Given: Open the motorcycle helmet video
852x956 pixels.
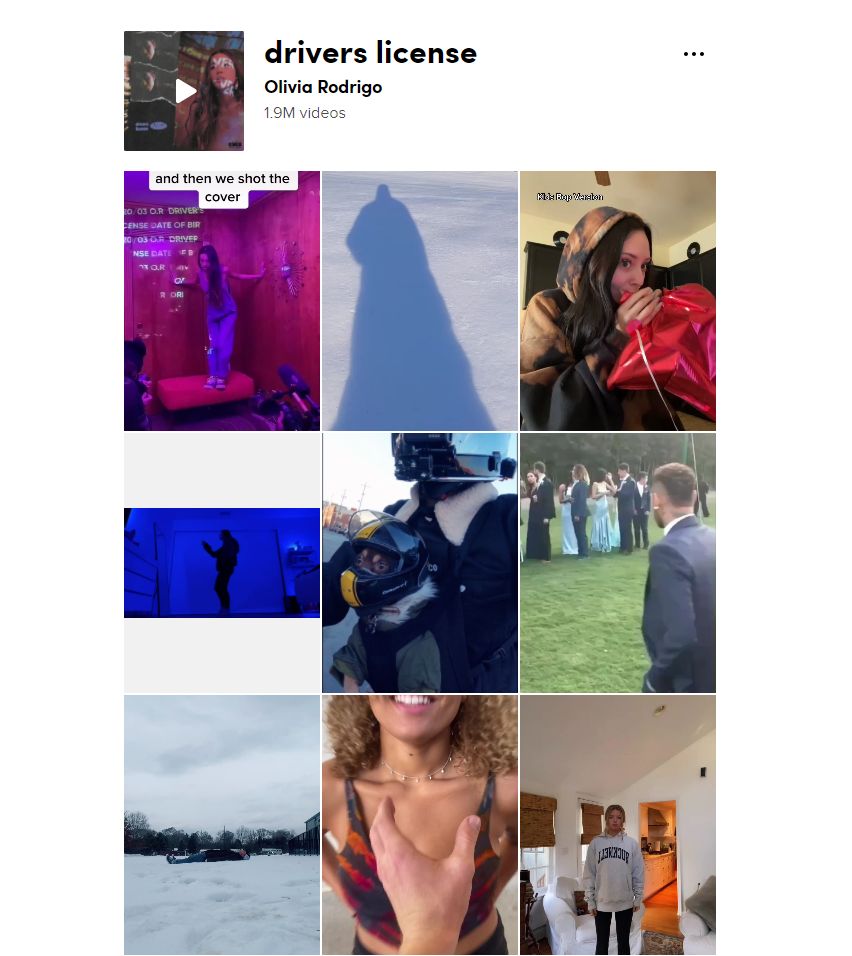Looking at the screenshot, I should pos(420,563).
